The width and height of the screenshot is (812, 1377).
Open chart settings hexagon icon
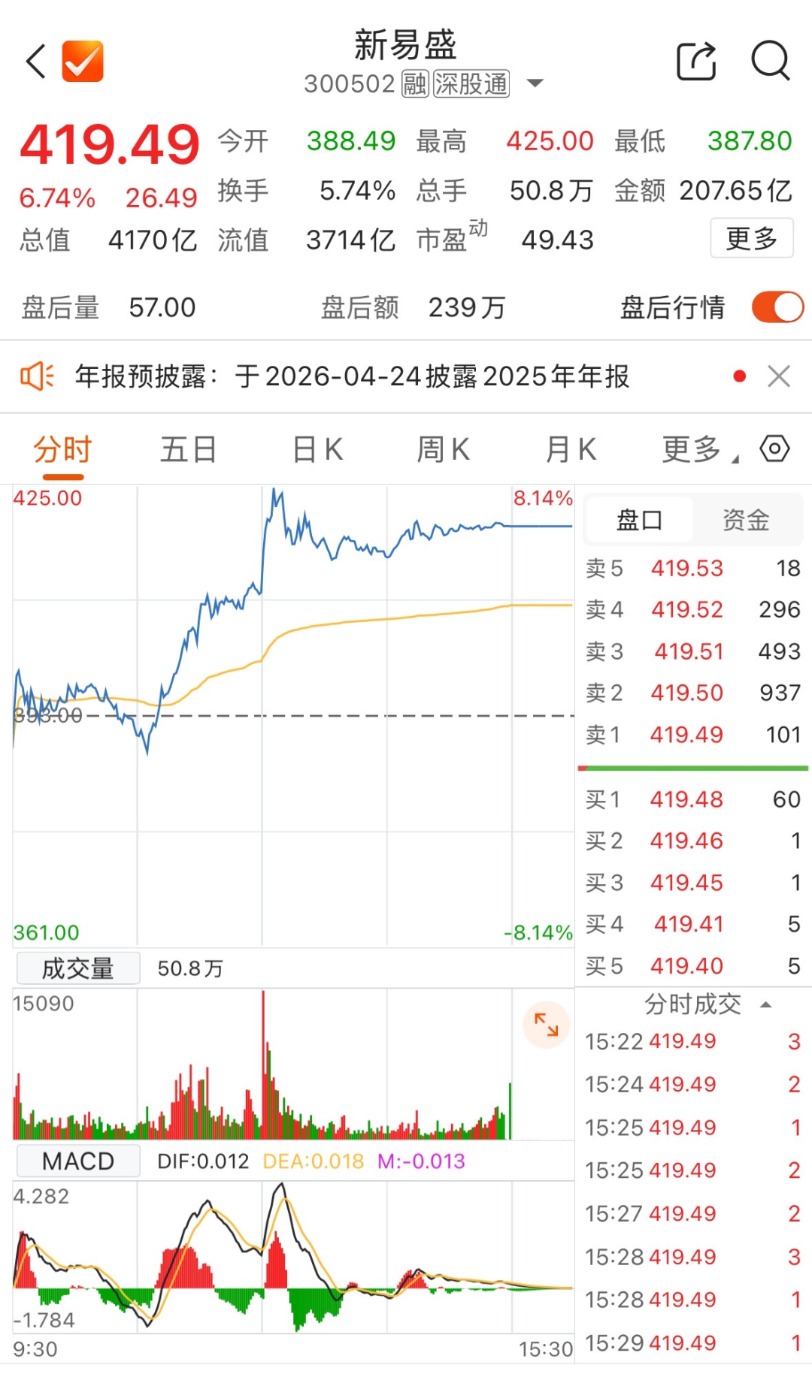click(775, 449)
